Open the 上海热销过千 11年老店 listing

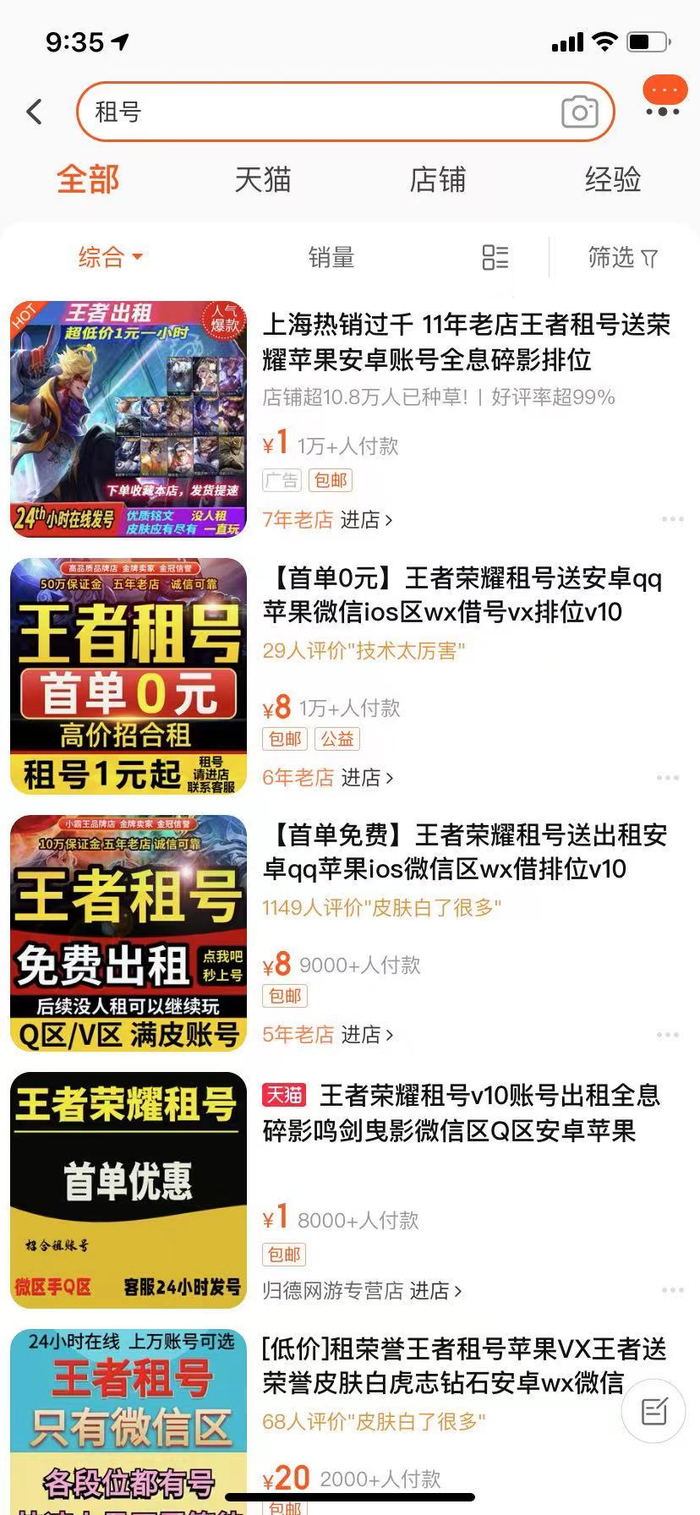point(466,342)
